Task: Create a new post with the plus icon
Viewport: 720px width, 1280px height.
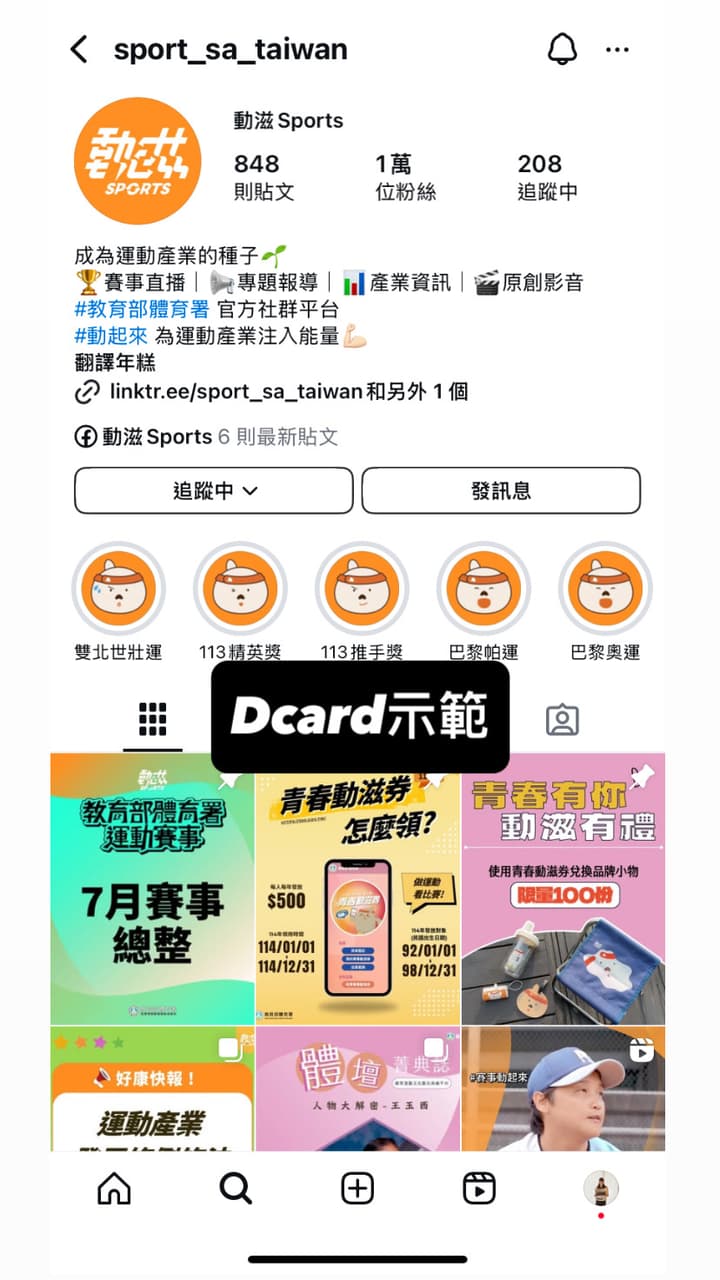Action: click(356, 1188)
